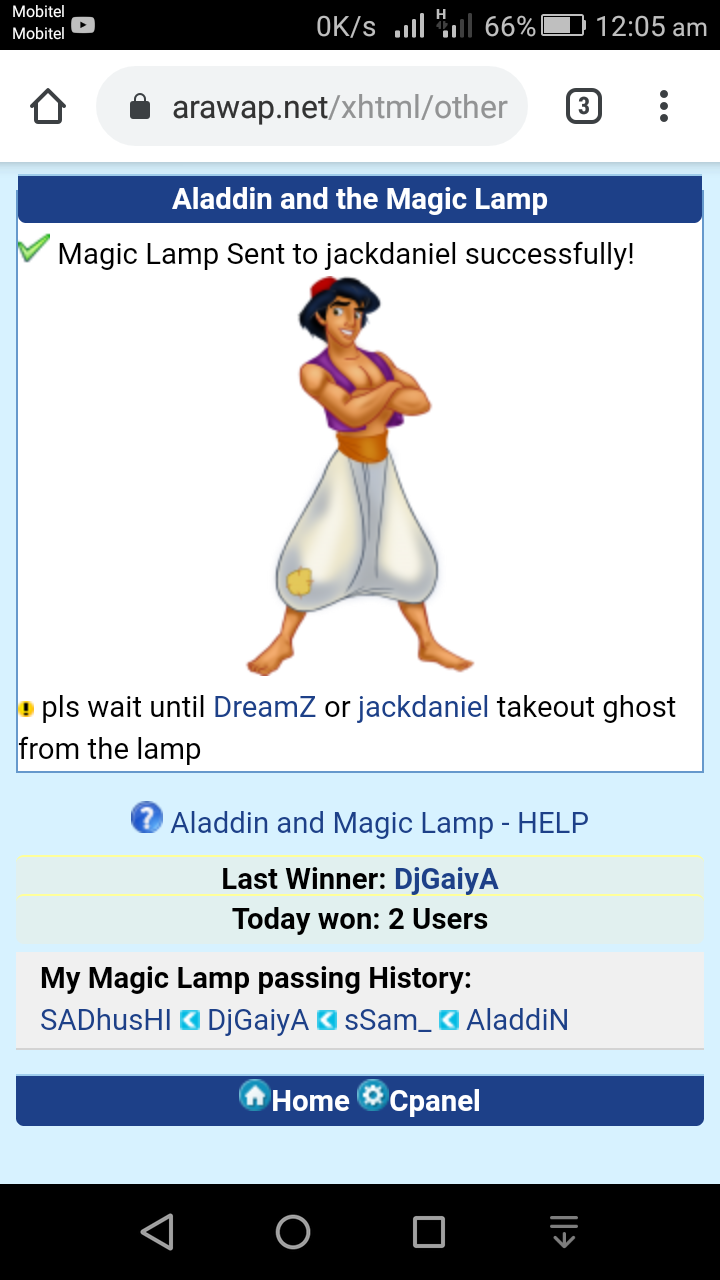The image size is (720, 1280).
Task: Open the browser home page
Action: [x=48, y=107]
